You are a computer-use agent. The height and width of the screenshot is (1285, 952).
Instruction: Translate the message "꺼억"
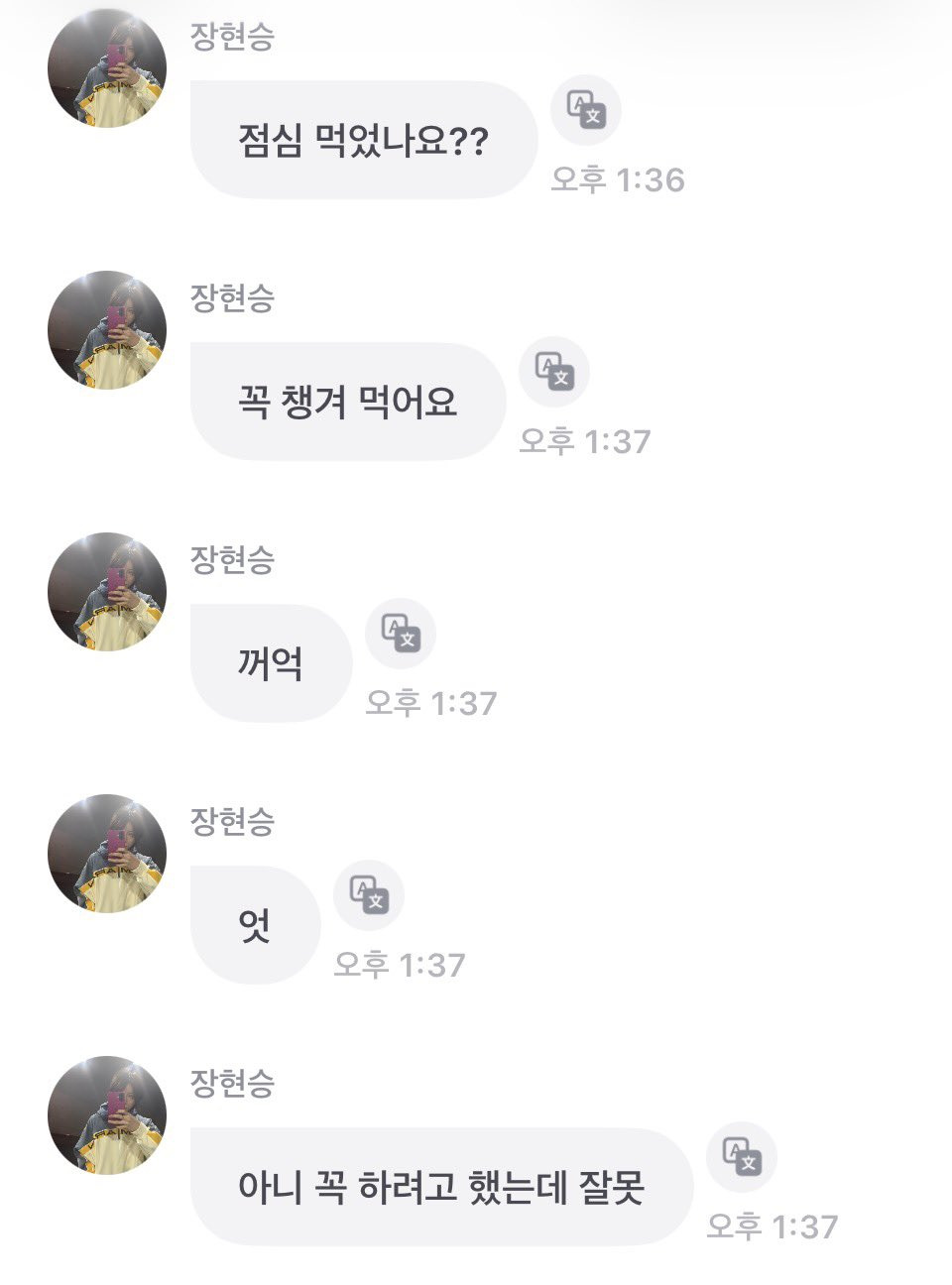click(401, 634)
